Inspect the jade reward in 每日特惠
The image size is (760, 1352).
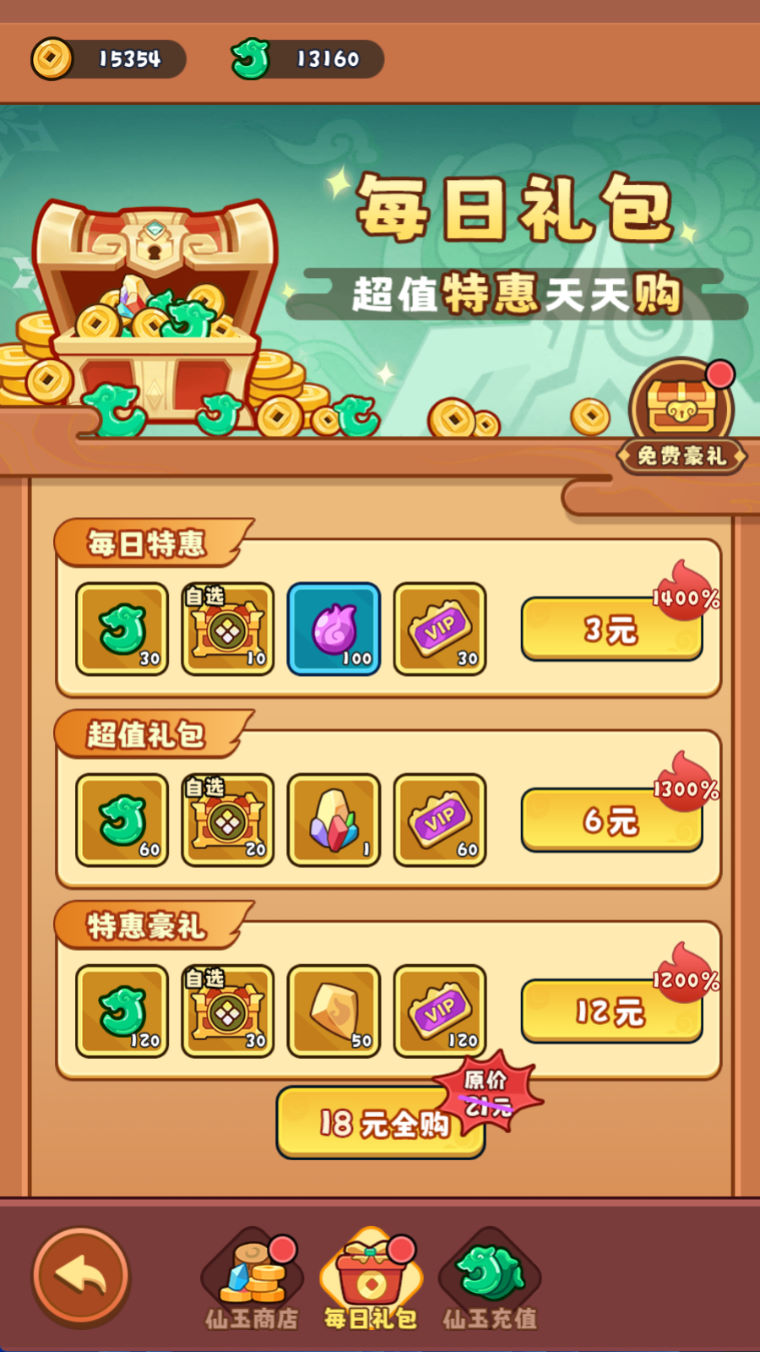click(x=122, y=629)
